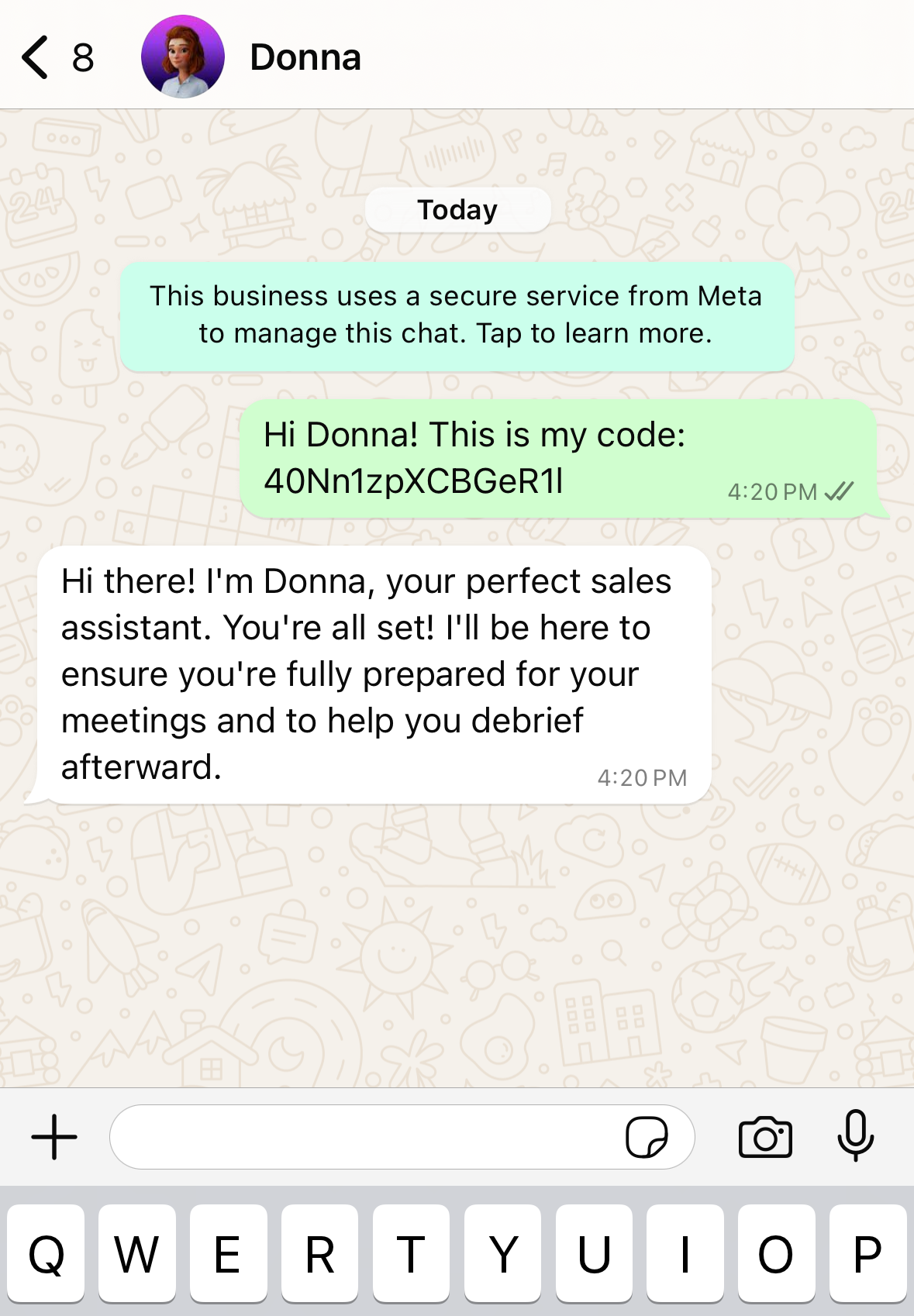Focus the message text field
The width and height of the screenshot is (914, 1316).
364,1137
